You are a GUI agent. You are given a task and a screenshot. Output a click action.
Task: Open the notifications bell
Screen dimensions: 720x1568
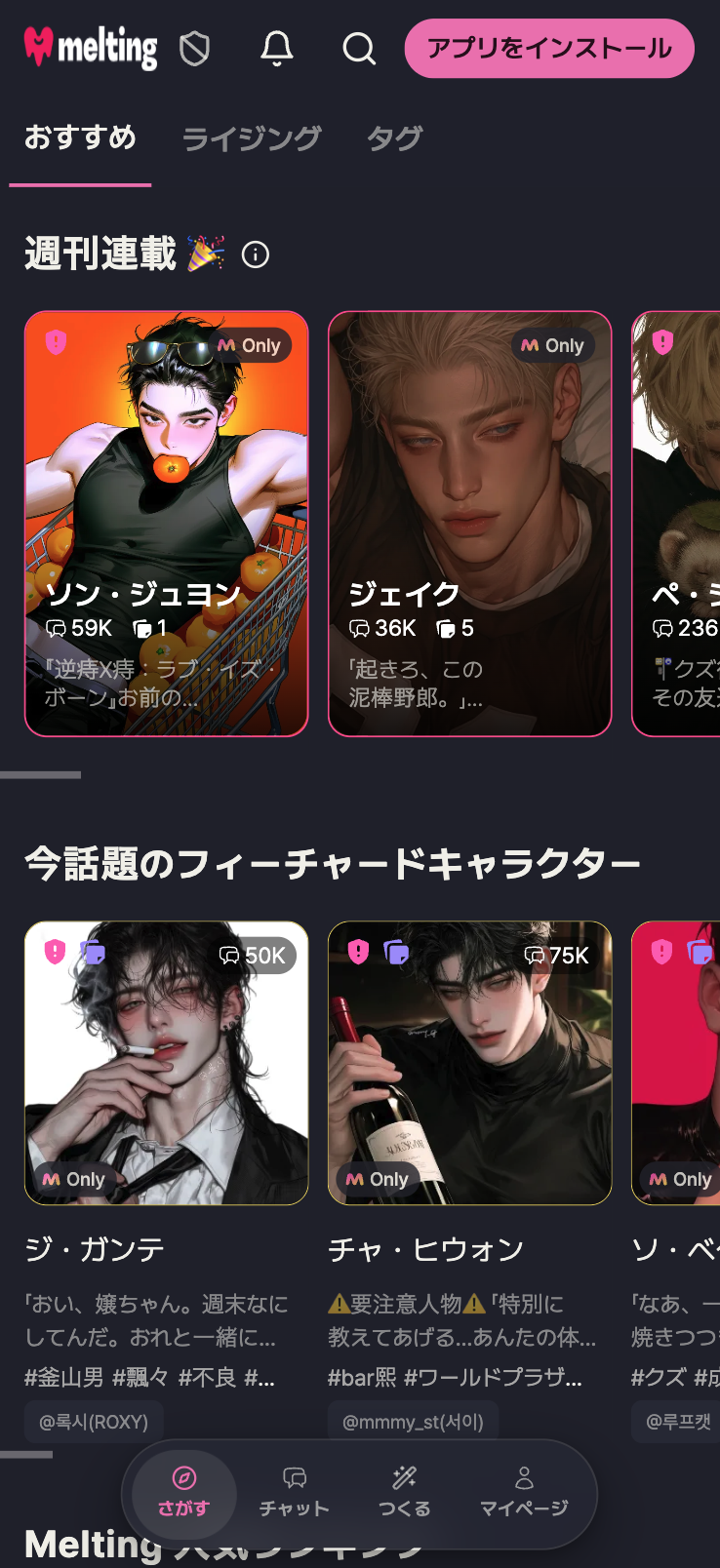click(x=277, y=48)
